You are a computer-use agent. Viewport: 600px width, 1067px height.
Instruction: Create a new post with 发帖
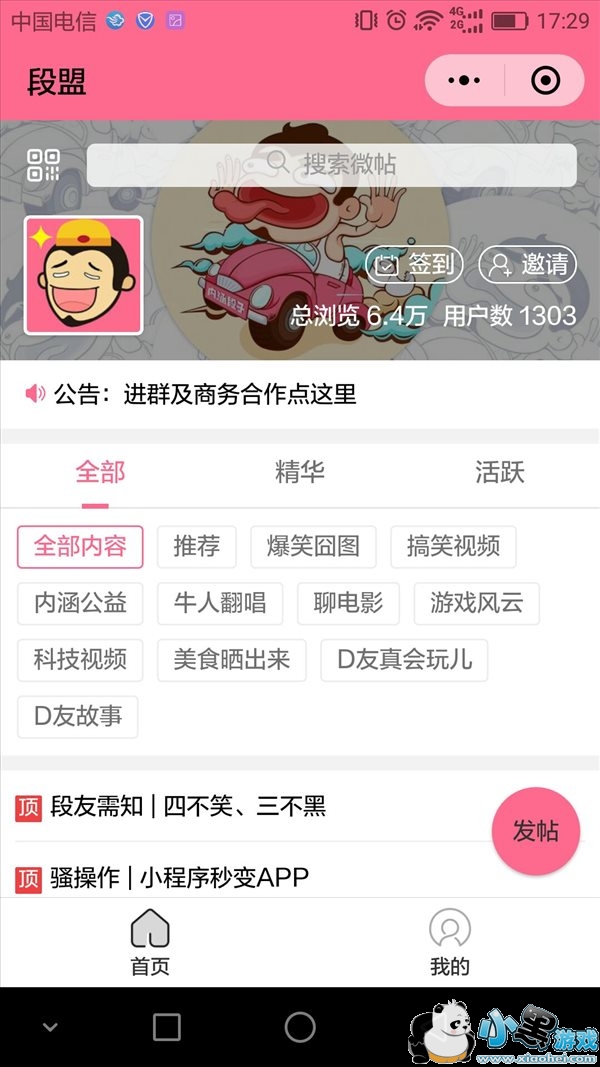[x=536, y=831]
